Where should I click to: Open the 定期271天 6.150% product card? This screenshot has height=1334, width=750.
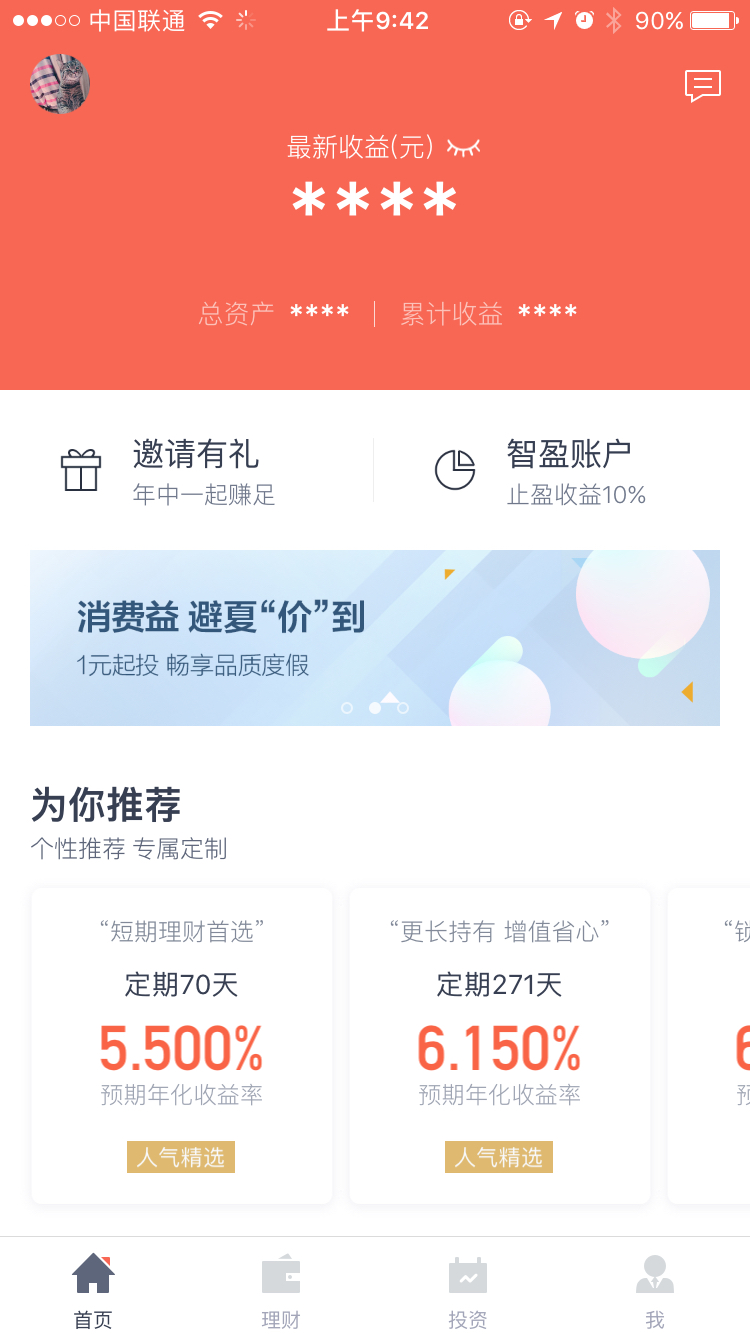coord(500,1046)
